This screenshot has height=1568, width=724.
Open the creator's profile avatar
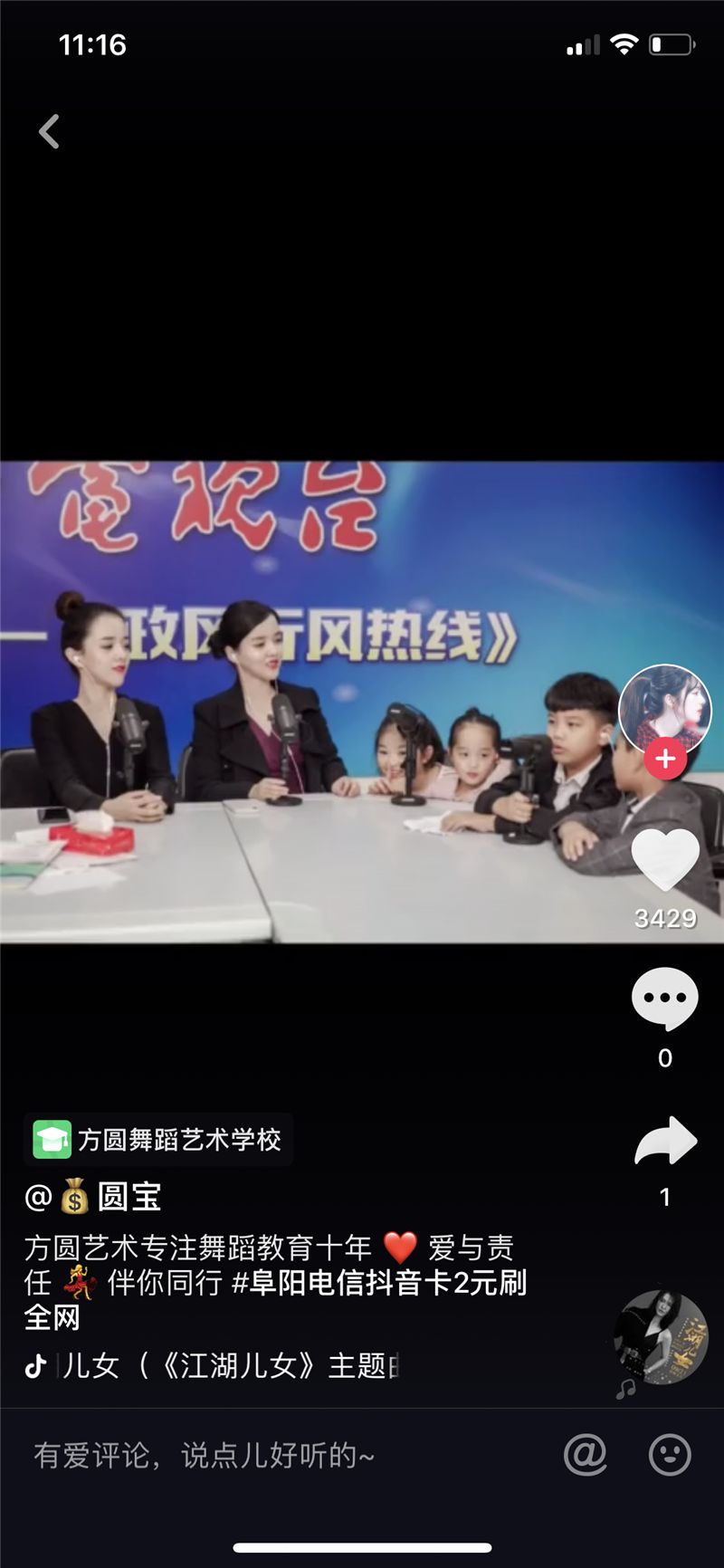664,707
